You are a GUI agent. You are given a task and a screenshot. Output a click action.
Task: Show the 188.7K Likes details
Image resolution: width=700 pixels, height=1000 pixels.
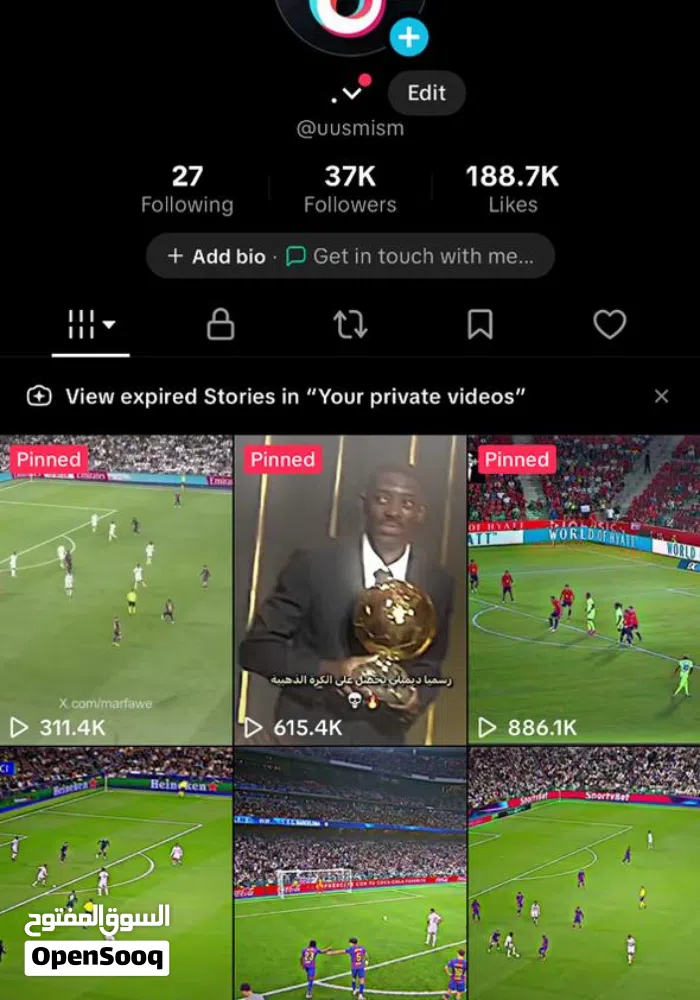point(511,189)
